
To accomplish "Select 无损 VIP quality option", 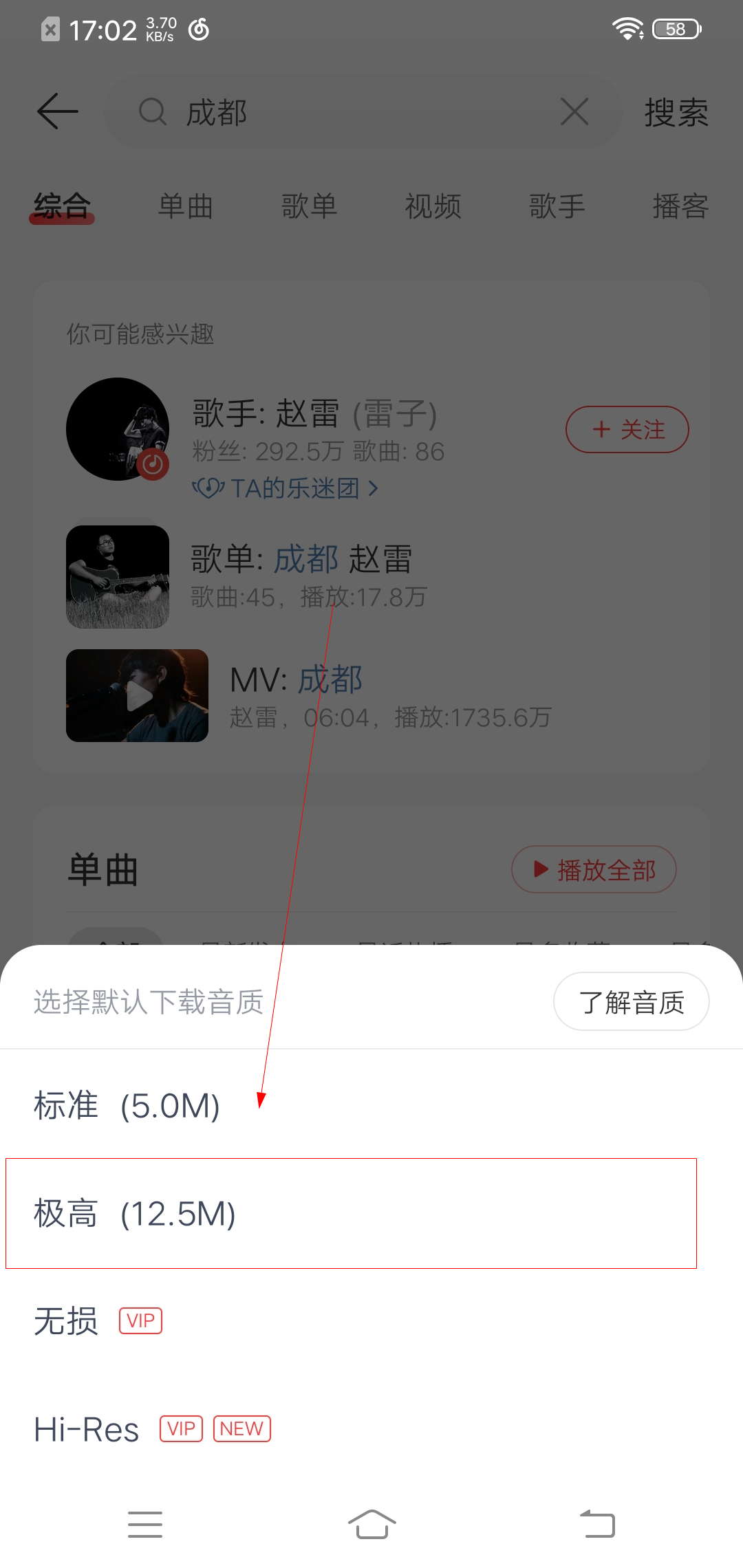I will click(371, 1321).
